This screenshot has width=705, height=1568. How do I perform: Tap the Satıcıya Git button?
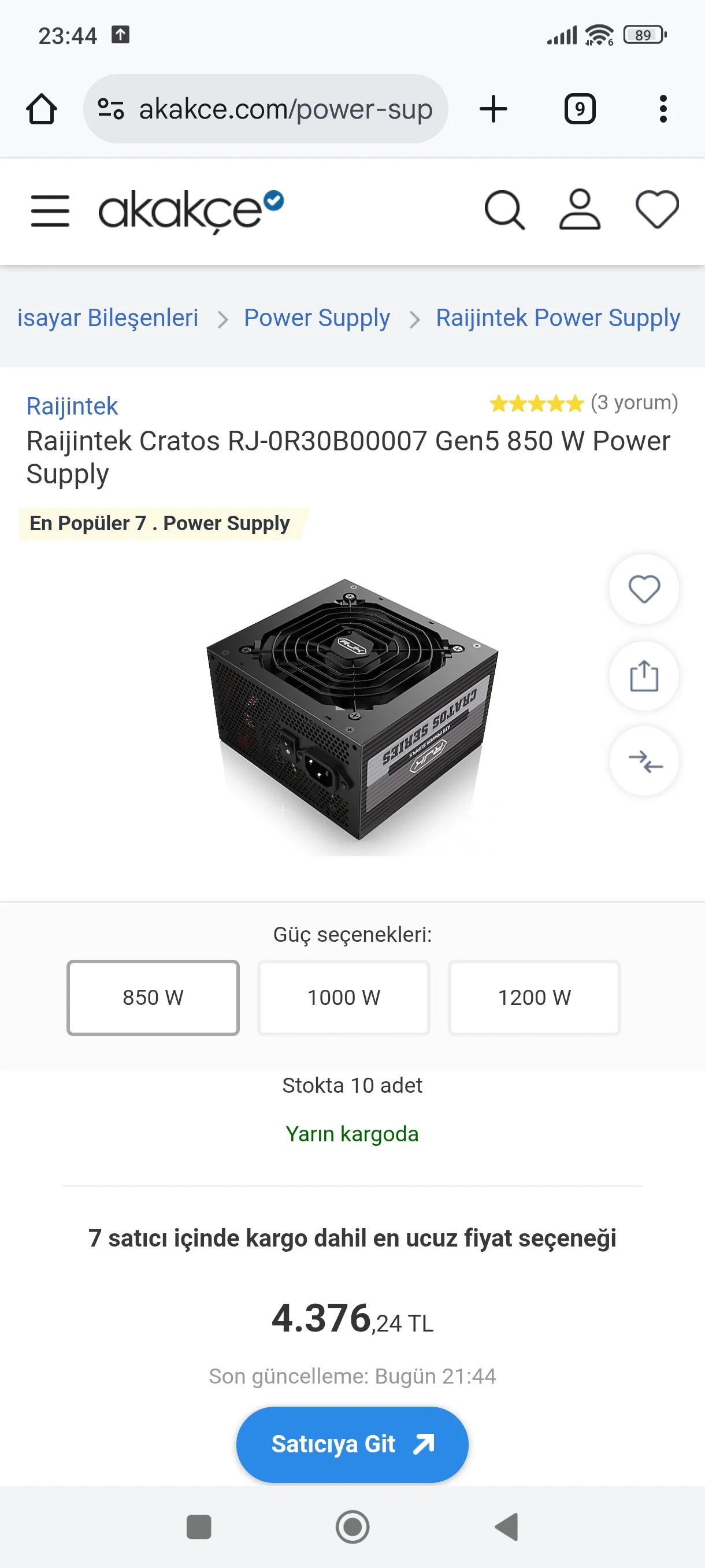[351, 1444]
